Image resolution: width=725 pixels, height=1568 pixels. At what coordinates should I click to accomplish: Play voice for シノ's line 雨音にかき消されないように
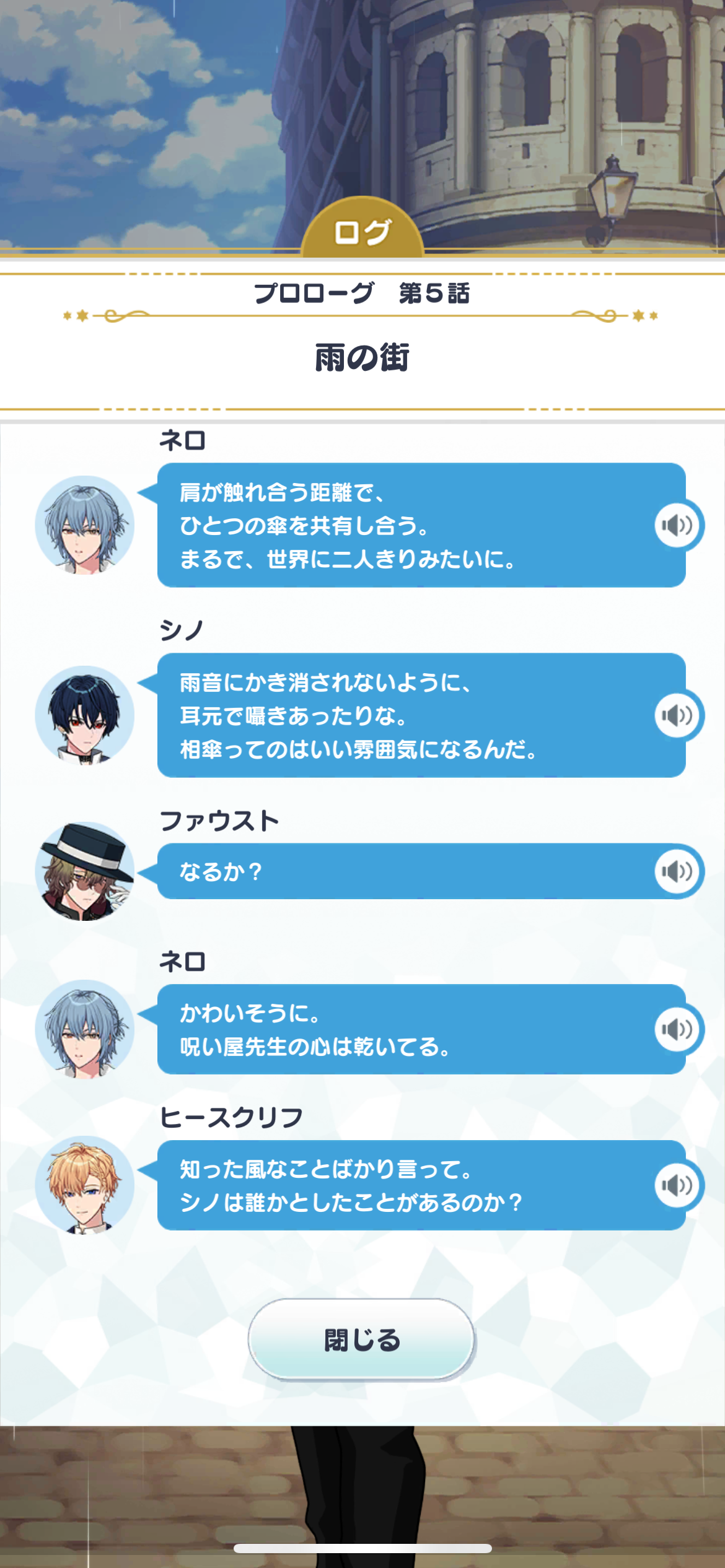[677, 716]
